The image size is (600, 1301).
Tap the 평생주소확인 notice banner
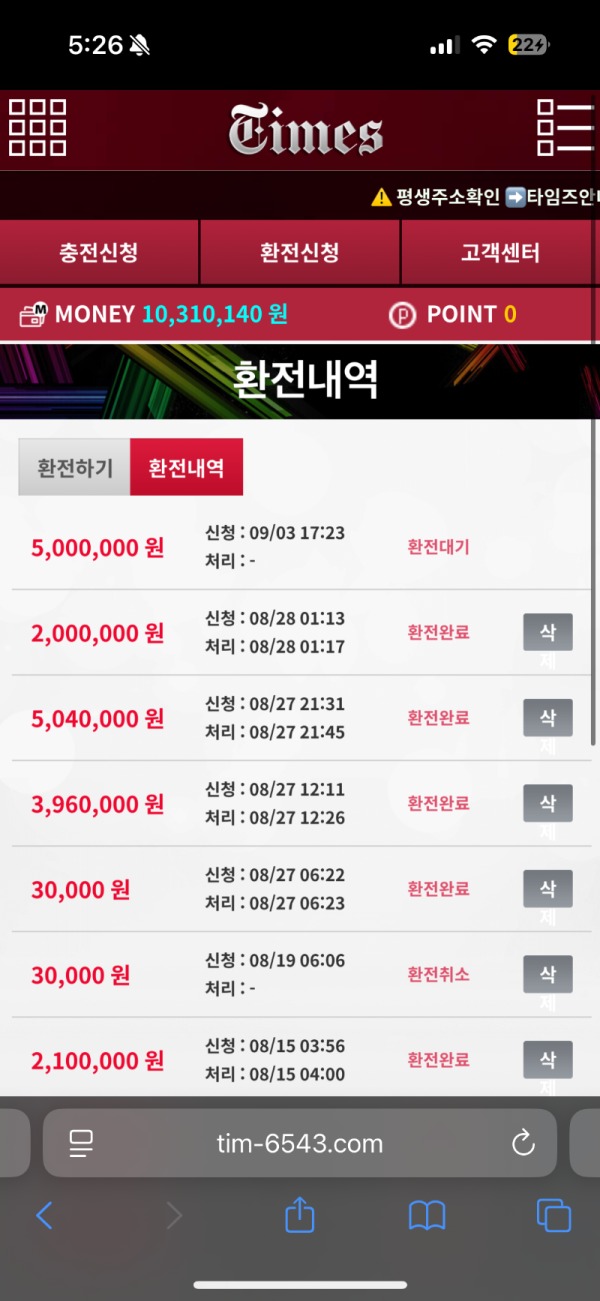pyautogui.click(x=435, y=197)
